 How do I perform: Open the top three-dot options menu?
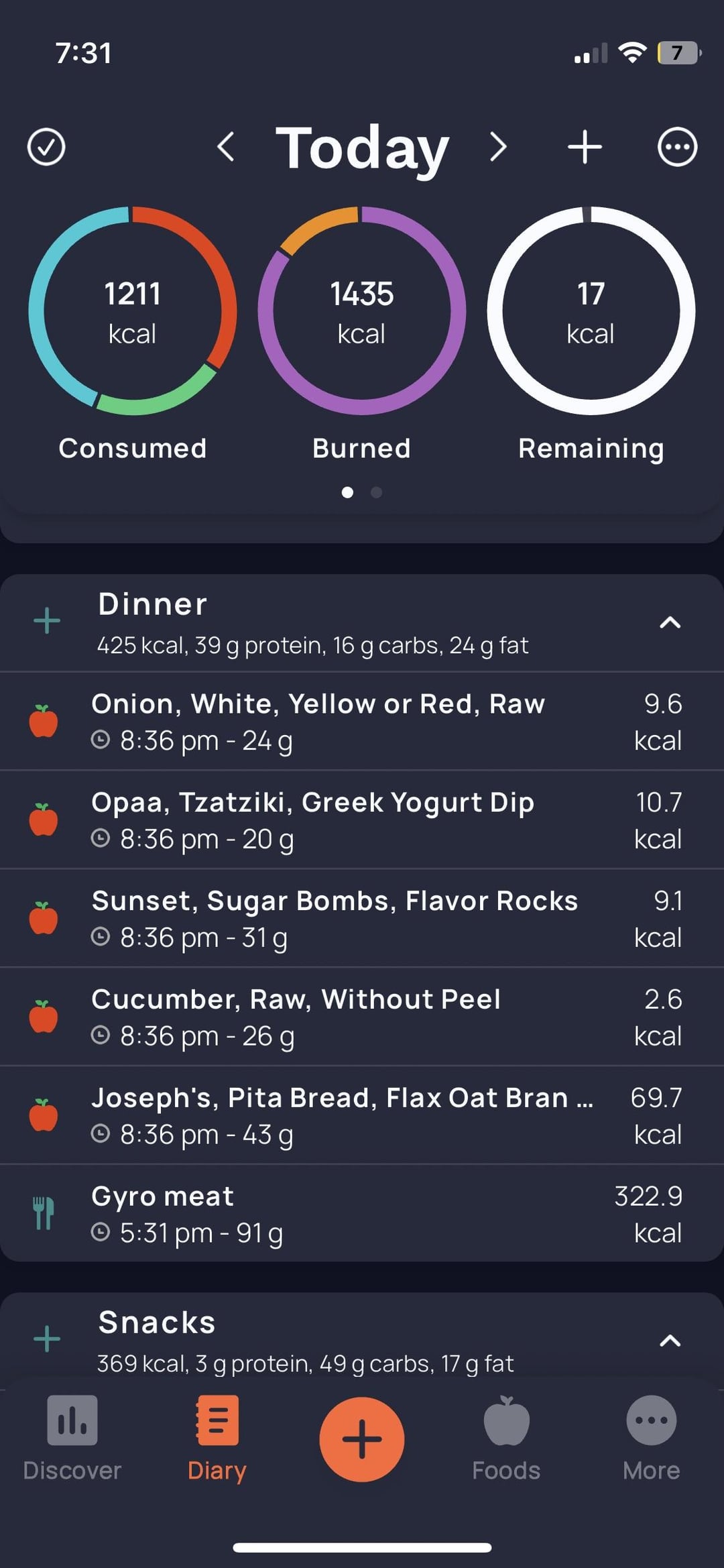click(x=677, y=147)
